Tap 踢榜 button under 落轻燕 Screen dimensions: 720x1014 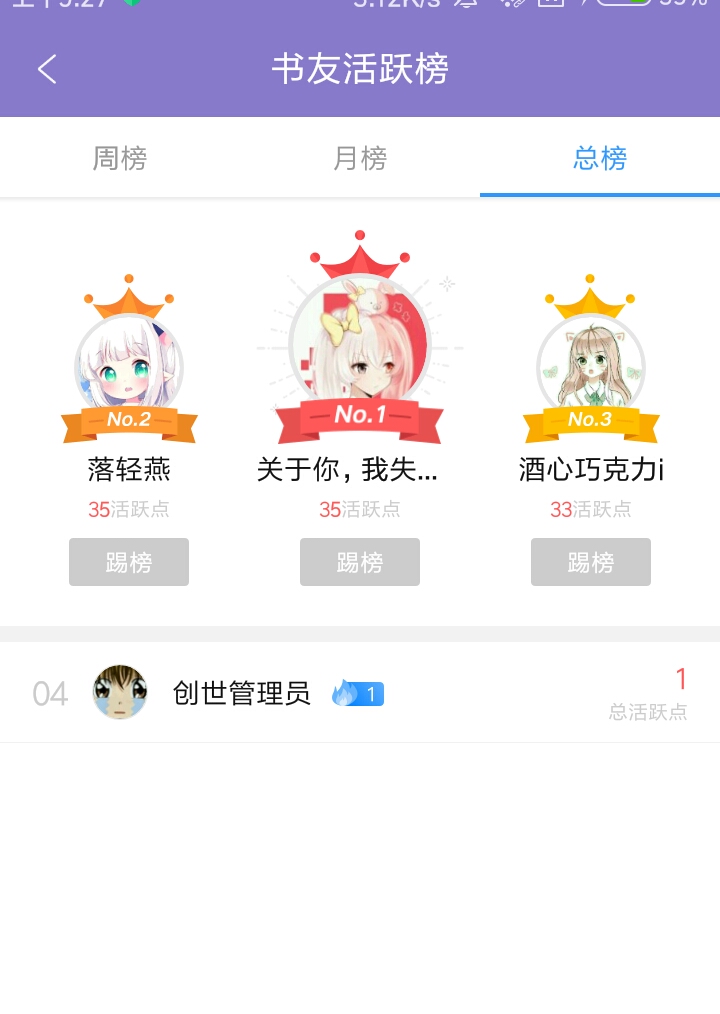point(129,562)
